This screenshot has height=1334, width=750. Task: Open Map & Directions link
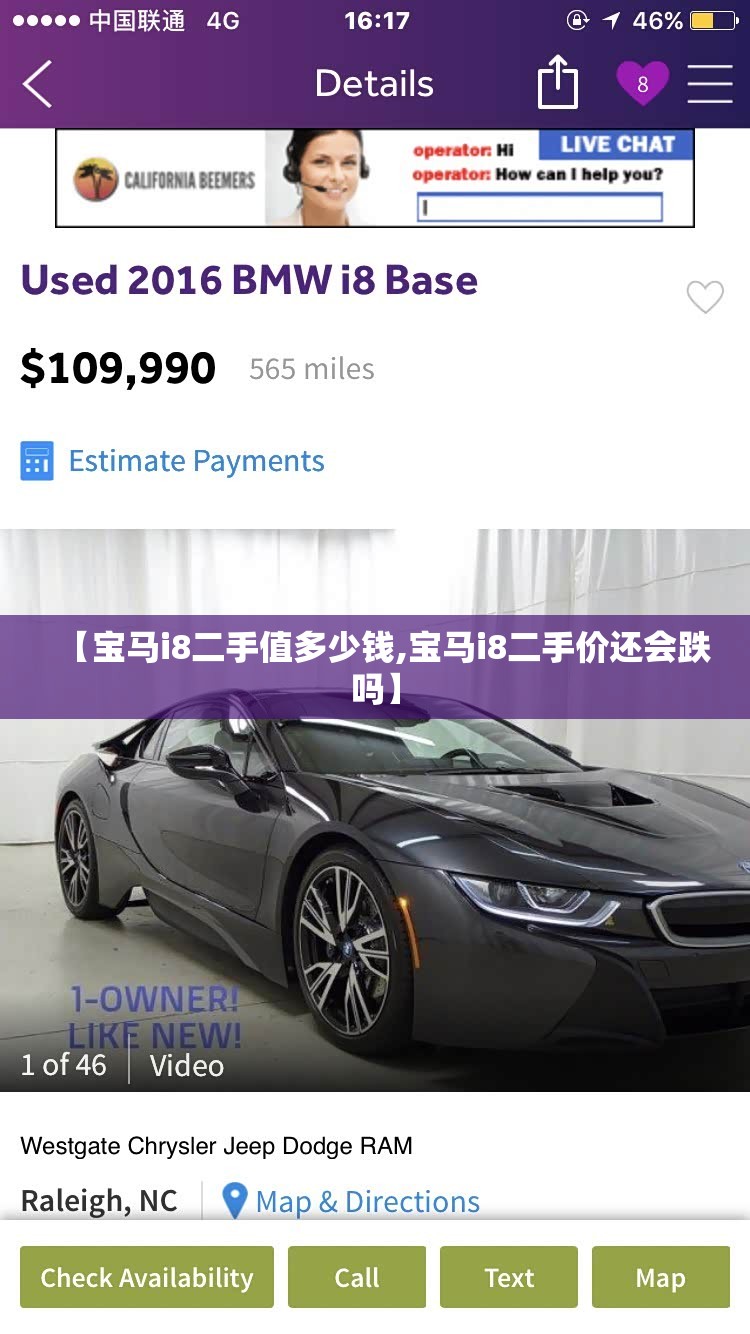pyautogui.click(x=351, y=1201)
